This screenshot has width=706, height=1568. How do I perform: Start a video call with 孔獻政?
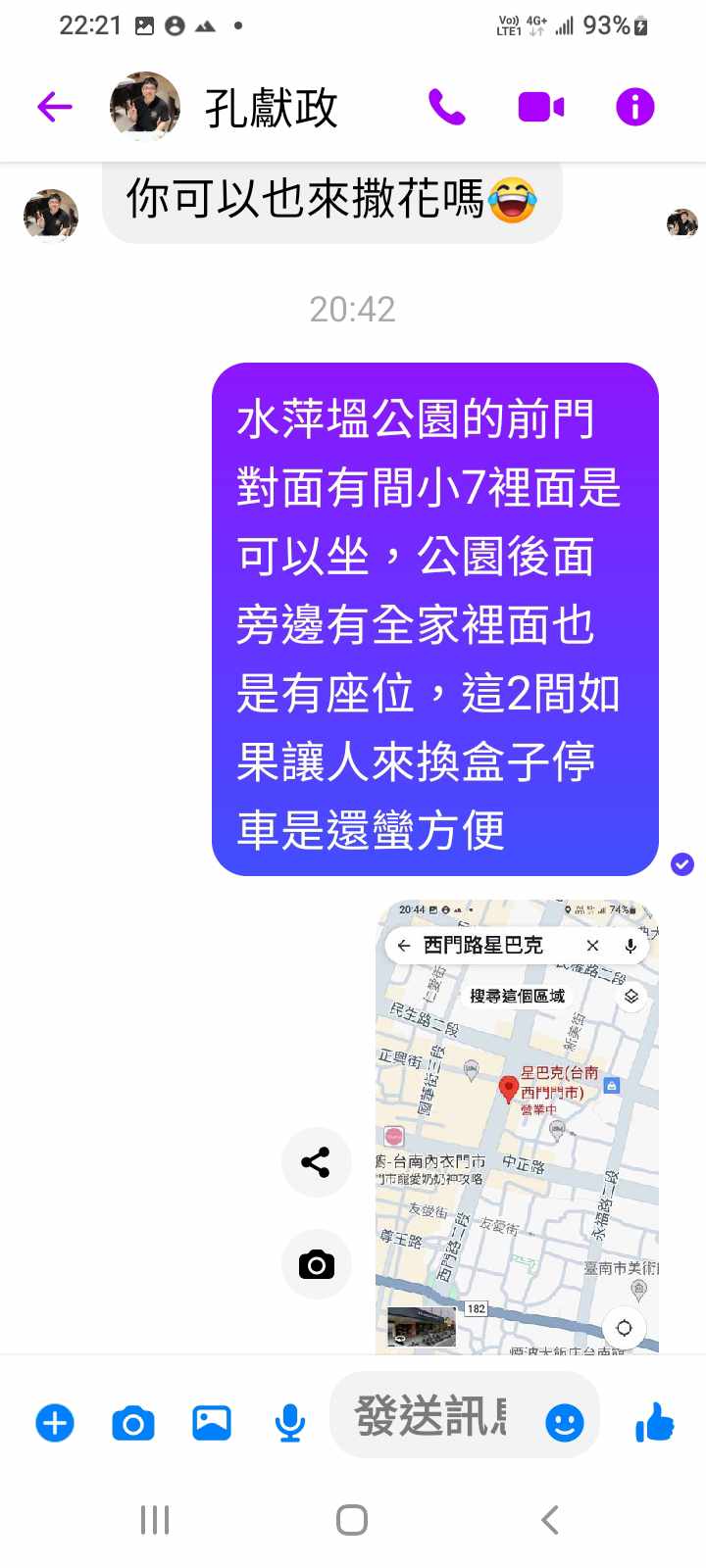(540, 107)
